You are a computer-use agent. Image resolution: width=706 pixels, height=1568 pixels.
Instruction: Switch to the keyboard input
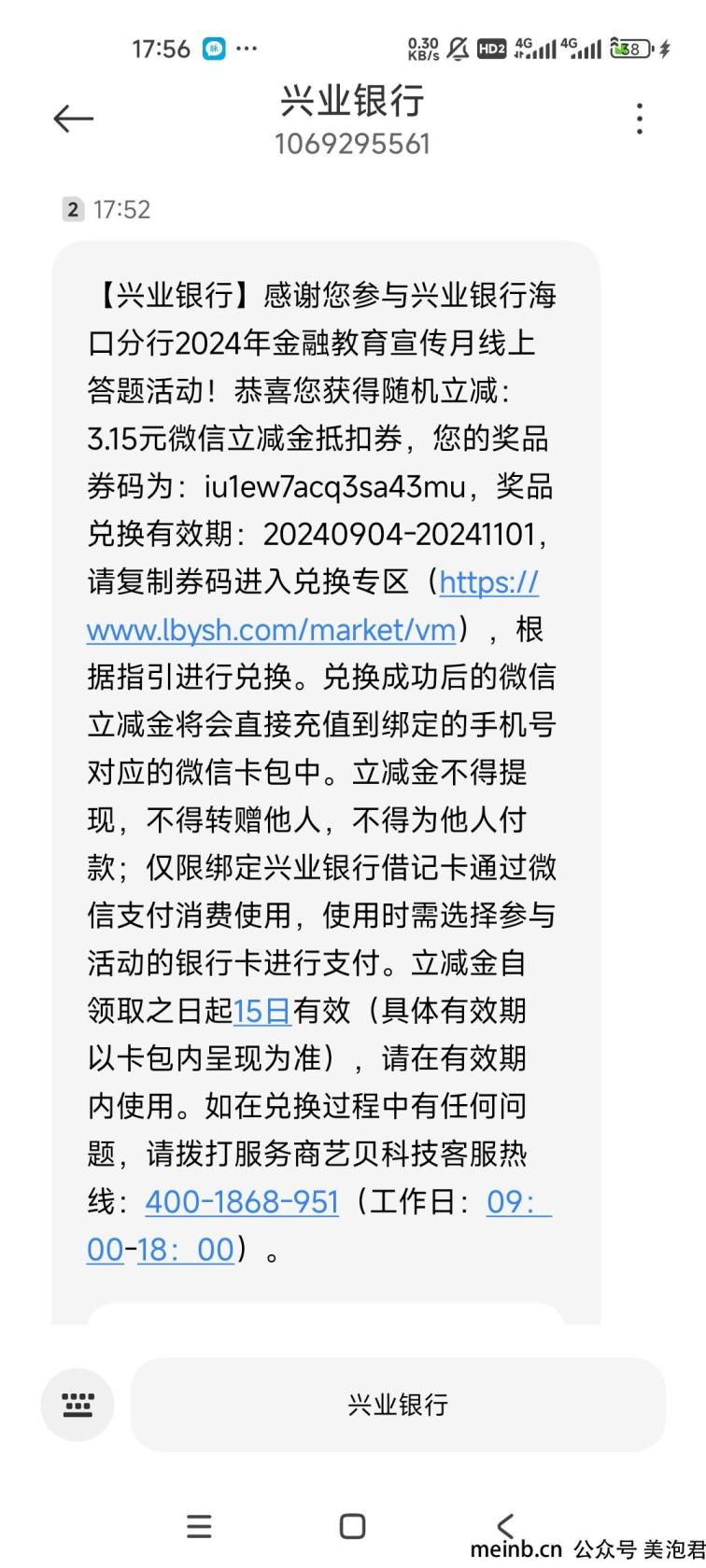tap(78, 1405)
